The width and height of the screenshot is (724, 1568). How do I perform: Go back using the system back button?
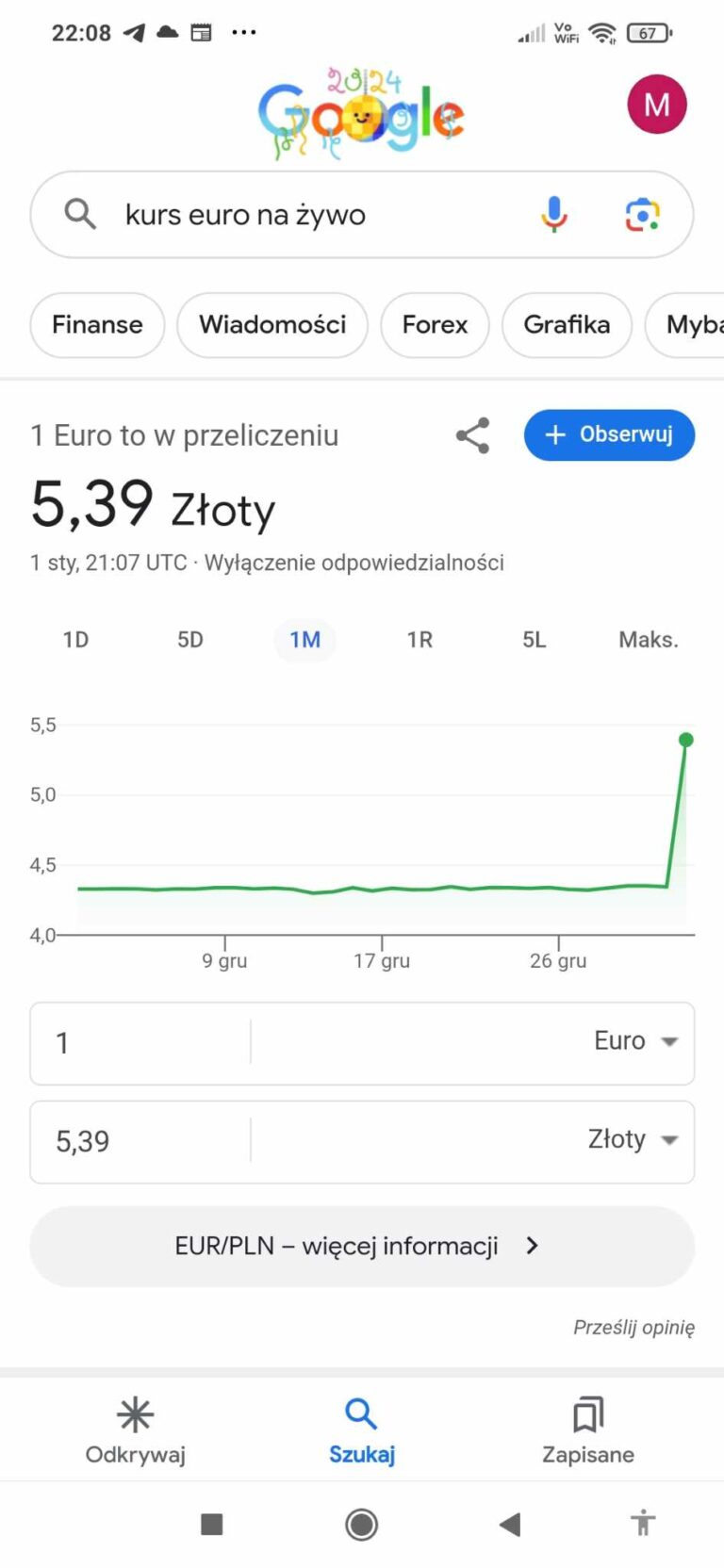(x=510, y=1524)
